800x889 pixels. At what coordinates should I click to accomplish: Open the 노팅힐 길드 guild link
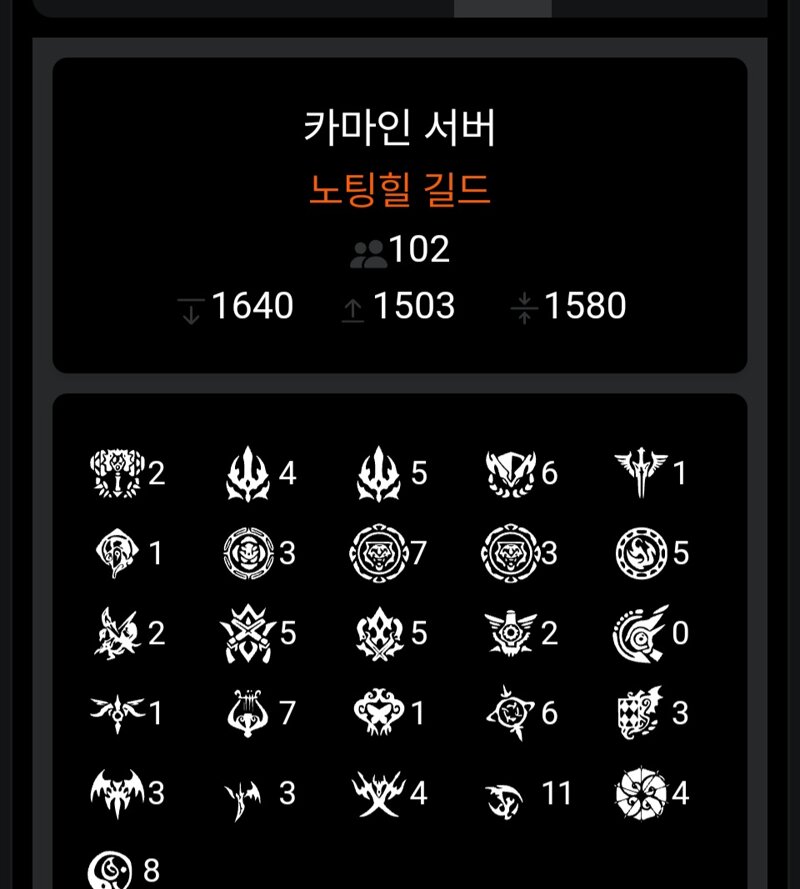(x=399, y=190)
